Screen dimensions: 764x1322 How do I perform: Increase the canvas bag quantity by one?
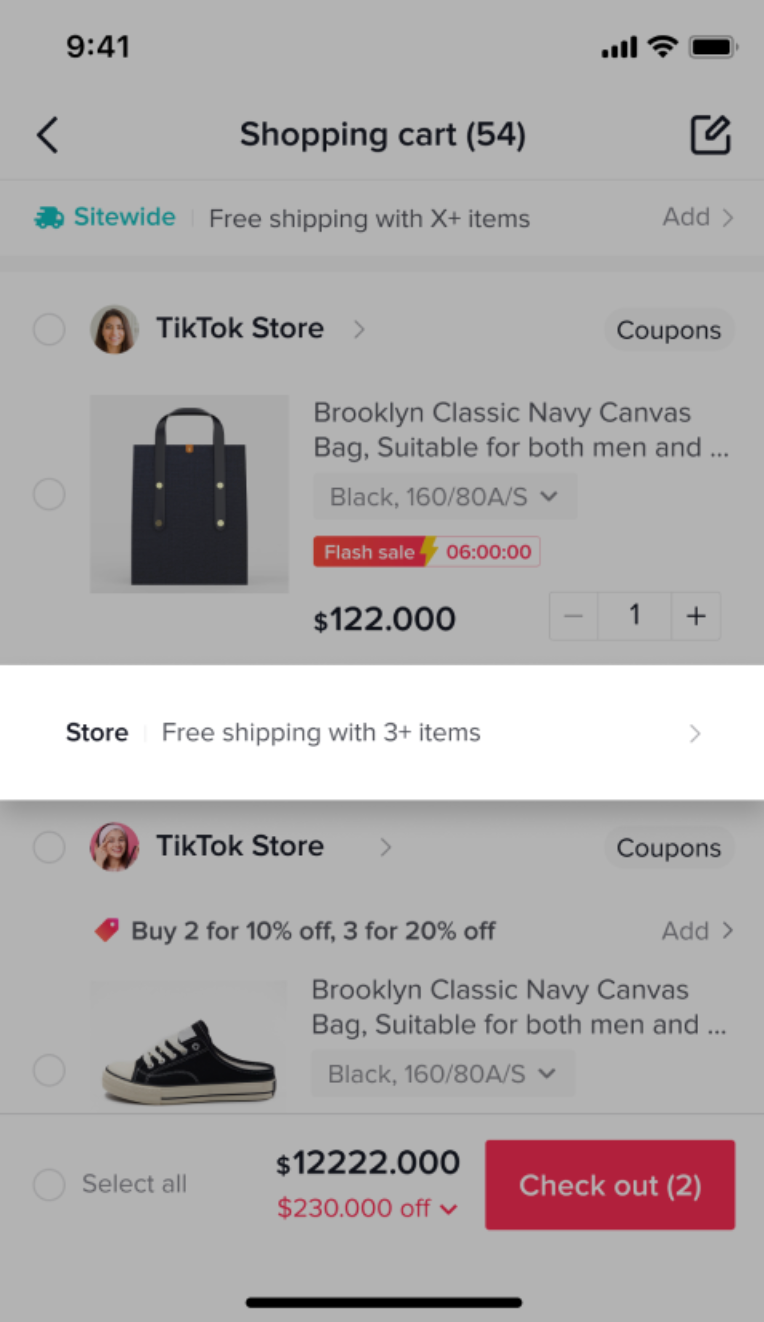696,616
